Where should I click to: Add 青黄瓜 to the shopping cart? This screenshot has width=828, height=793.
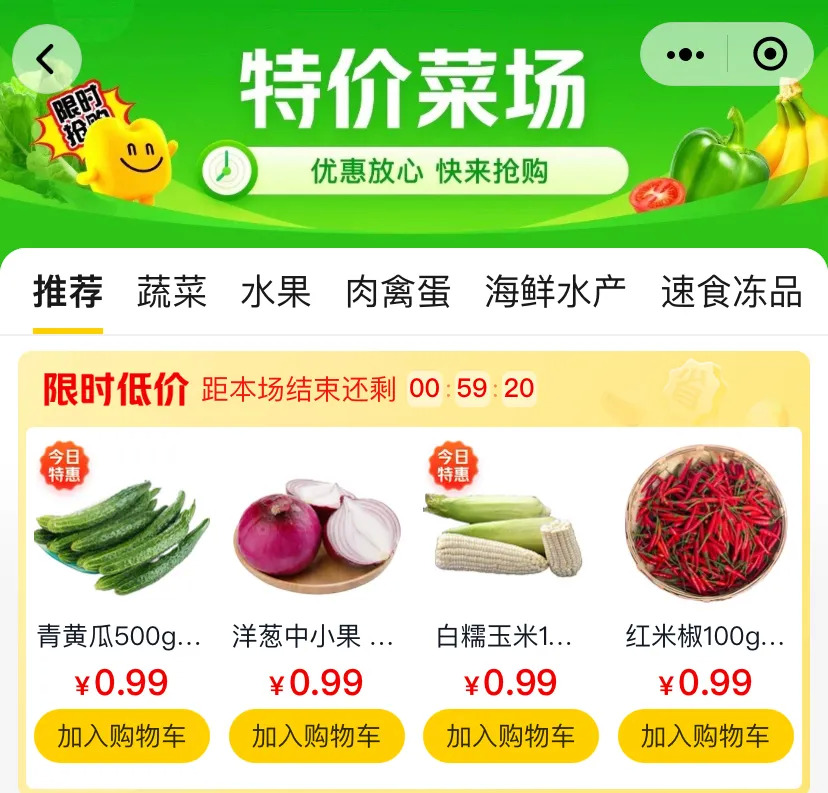click(122, 737)
